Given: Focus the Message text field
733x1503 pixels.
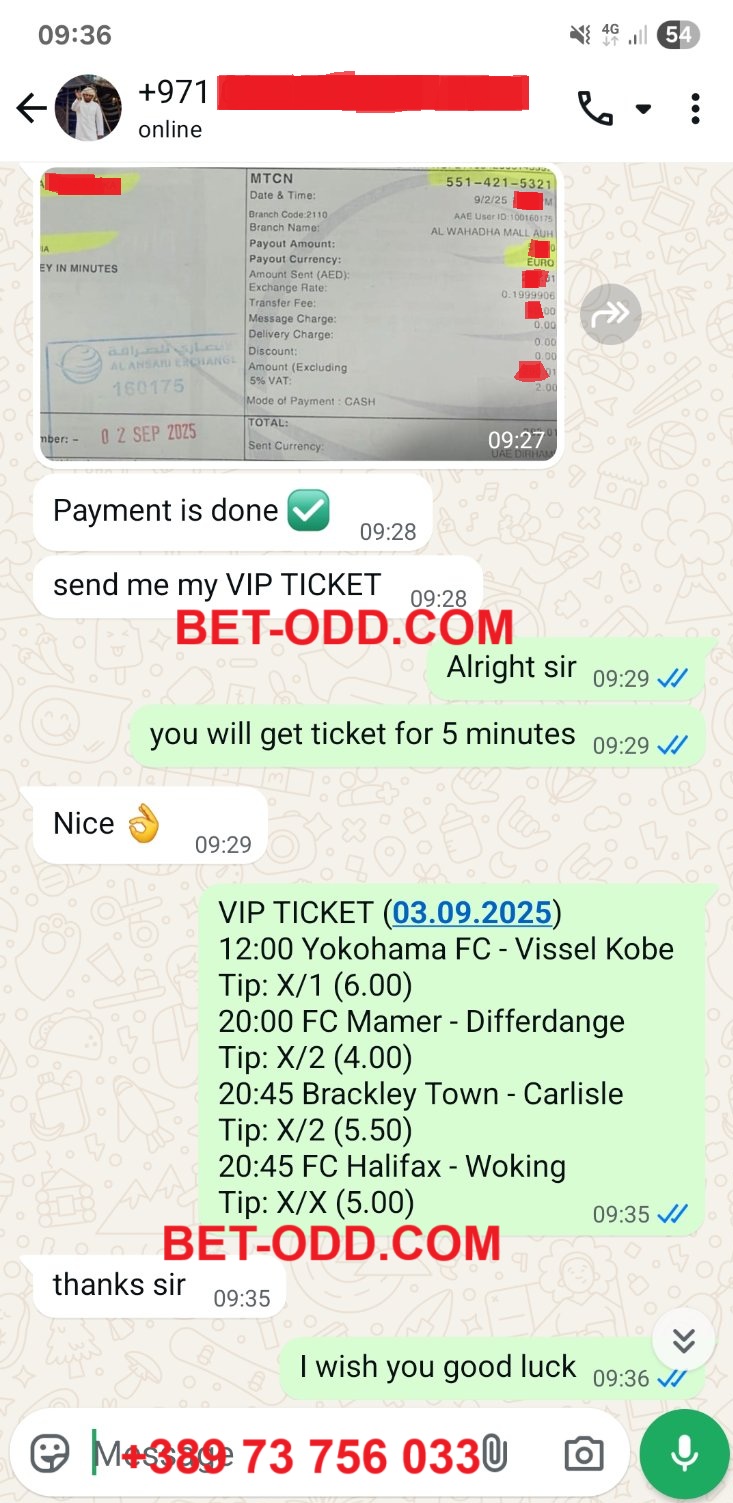Looking at the screenshot, I should pos(280,1454).
